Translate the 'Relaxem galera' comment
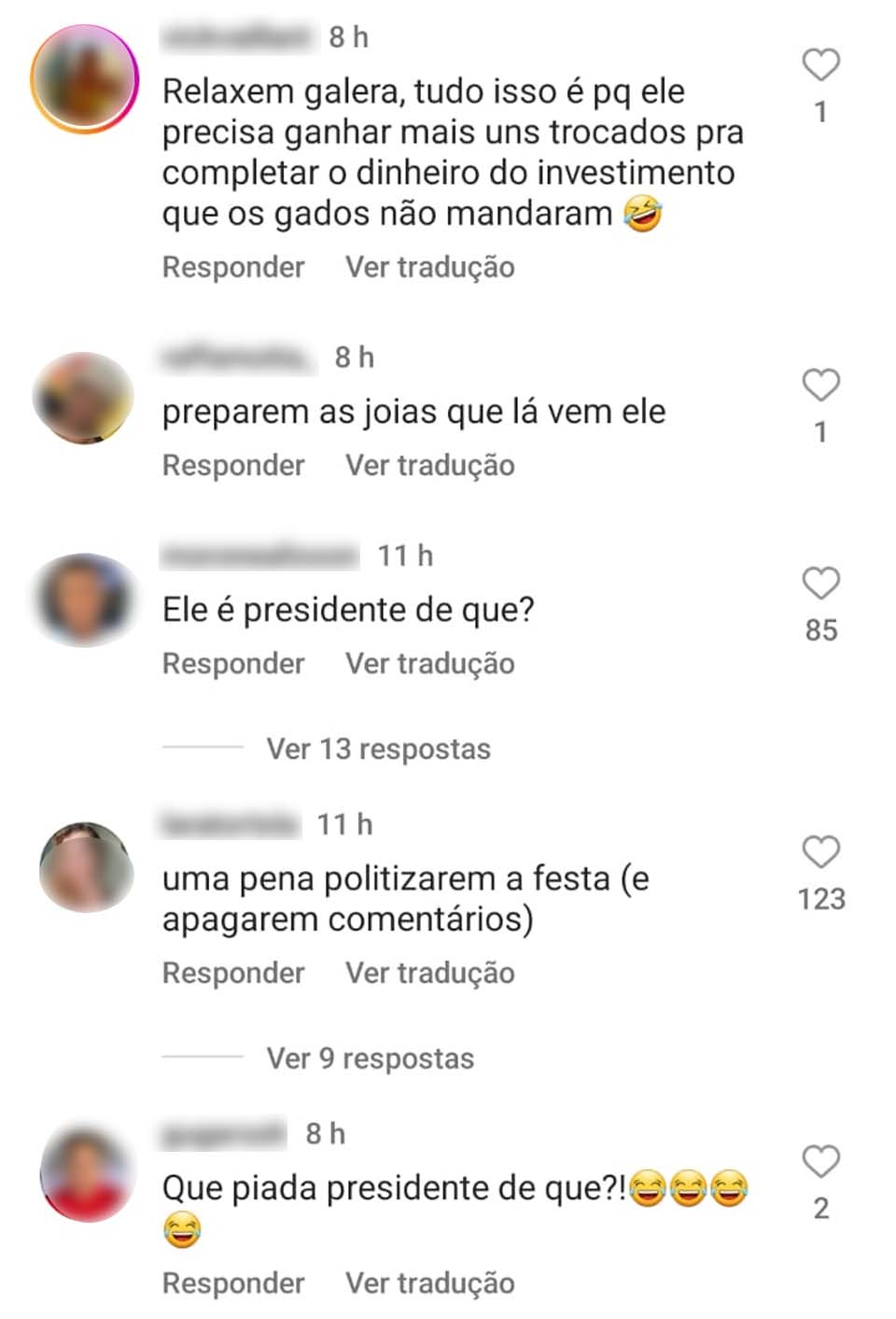Screen dimensions: 896x1319 pos(429,267)
